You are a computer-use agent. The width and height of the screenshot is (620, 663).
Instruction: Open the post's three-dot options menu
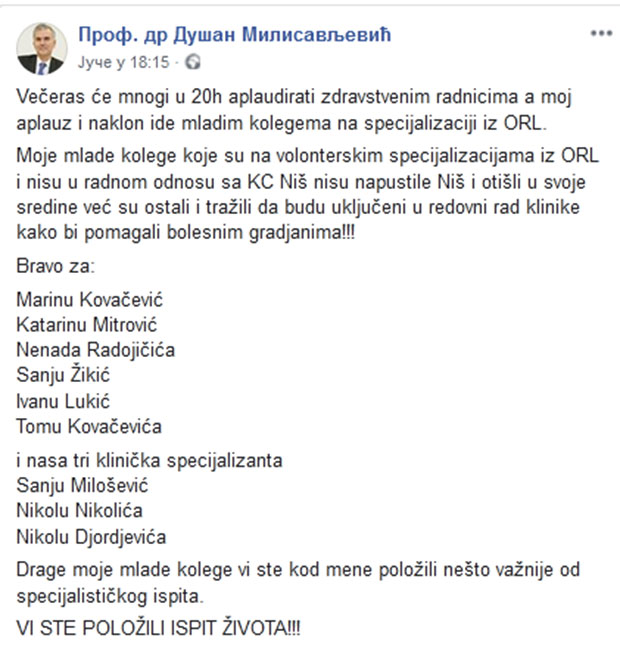pos(599,33)
